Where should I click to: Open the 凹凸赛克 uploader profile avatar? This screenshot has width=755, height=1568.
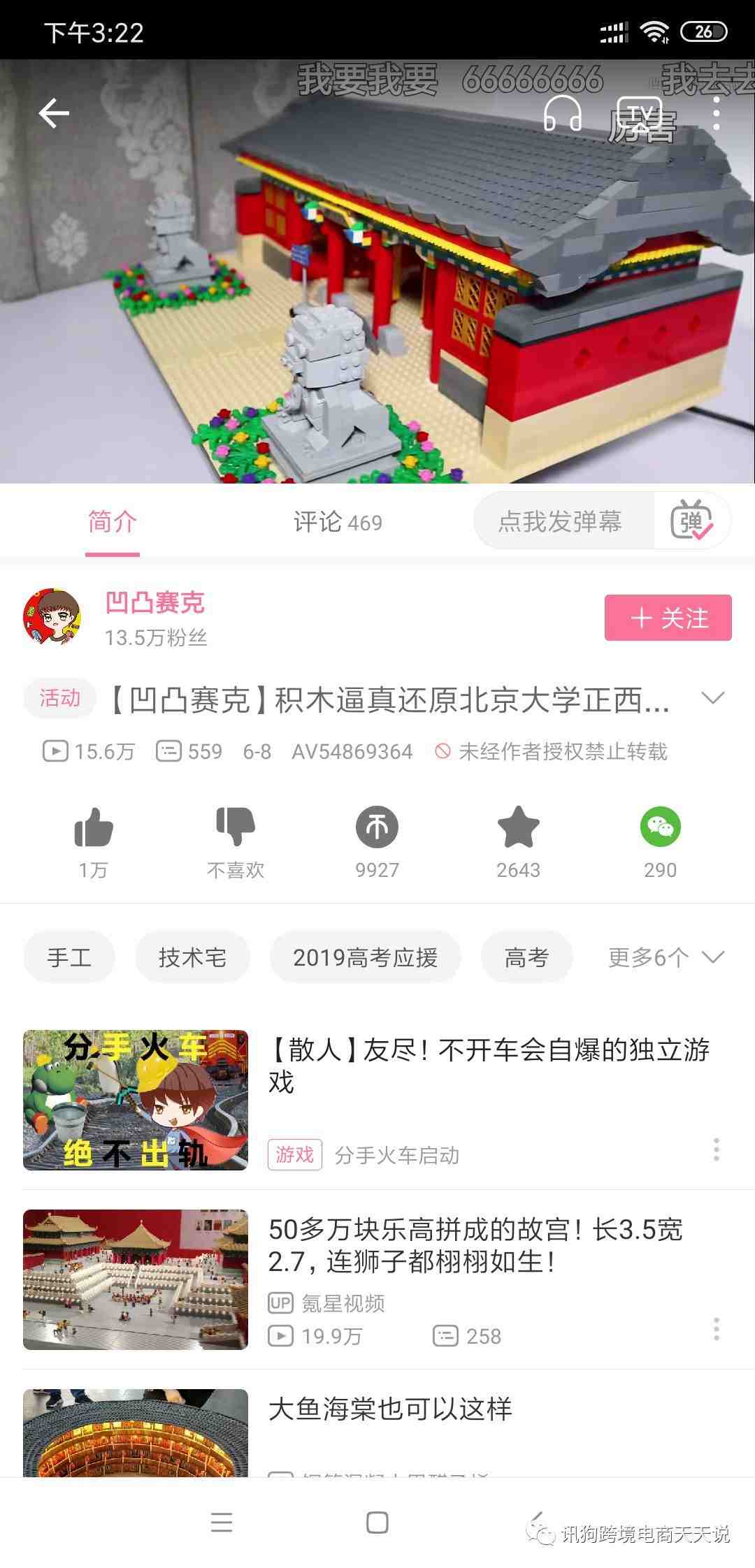[52, 617]
